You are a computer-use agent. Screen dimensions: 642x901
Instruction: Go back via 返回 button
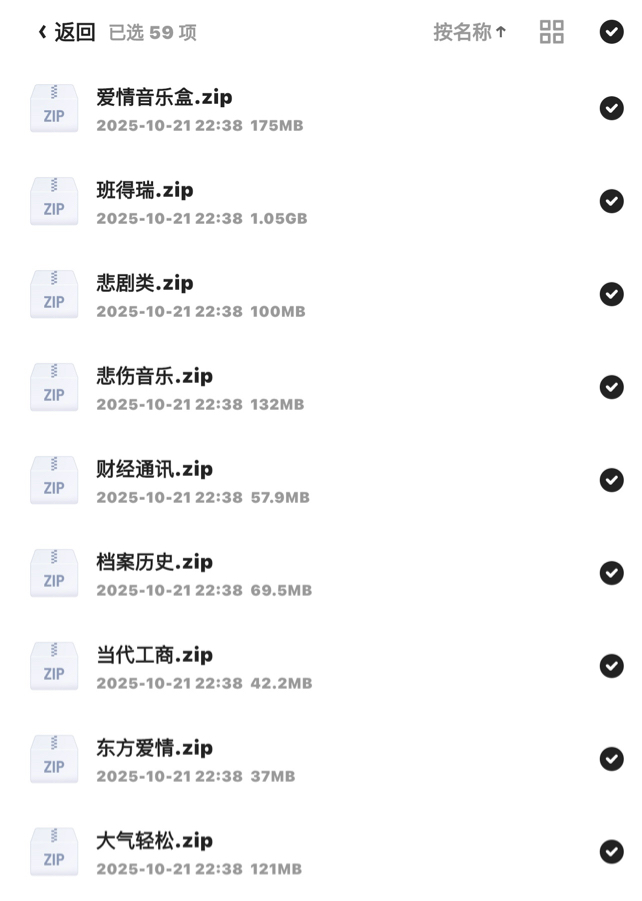click(67, 32)
